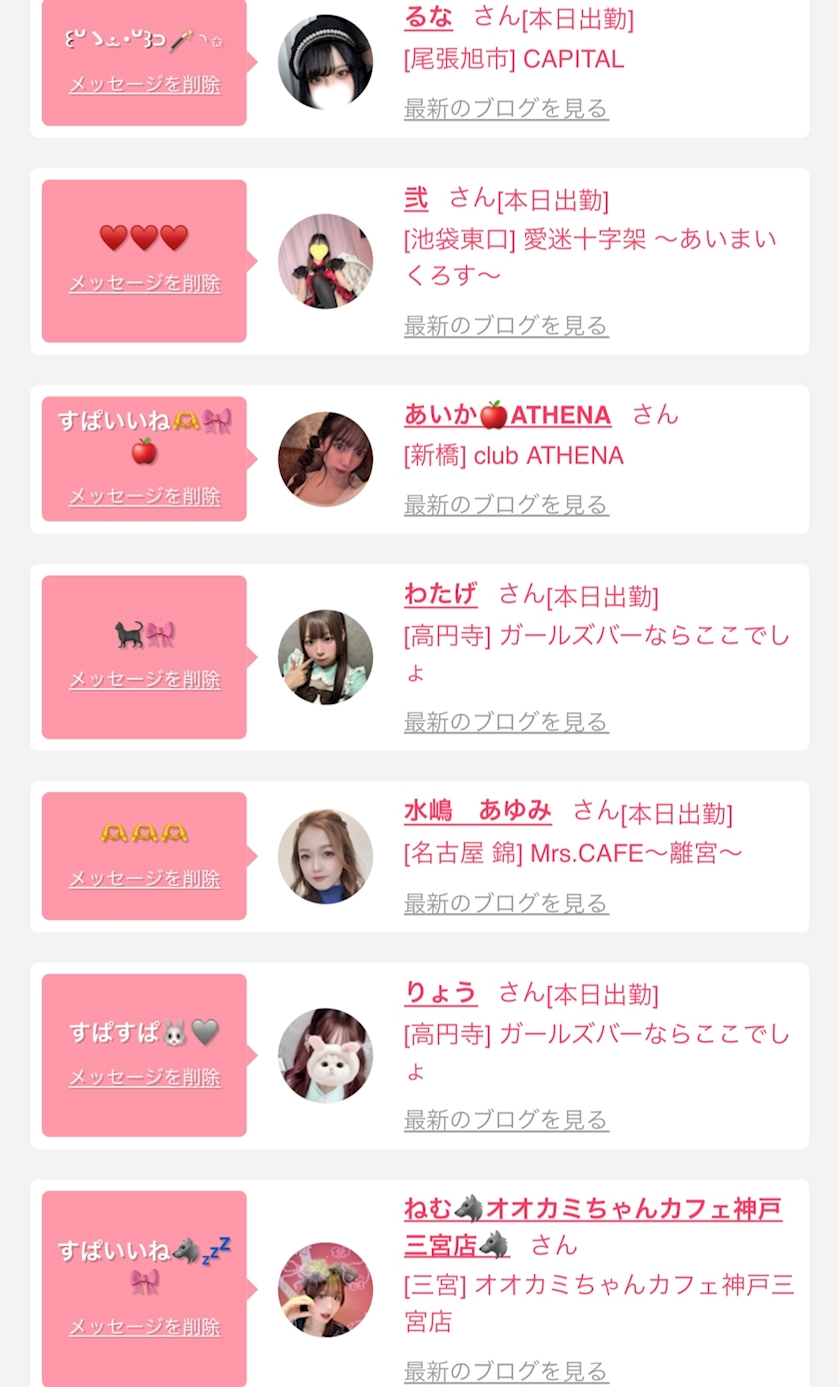Delete the message sent to わたげ
This screenshot has height=1387, width=840.
145,679
